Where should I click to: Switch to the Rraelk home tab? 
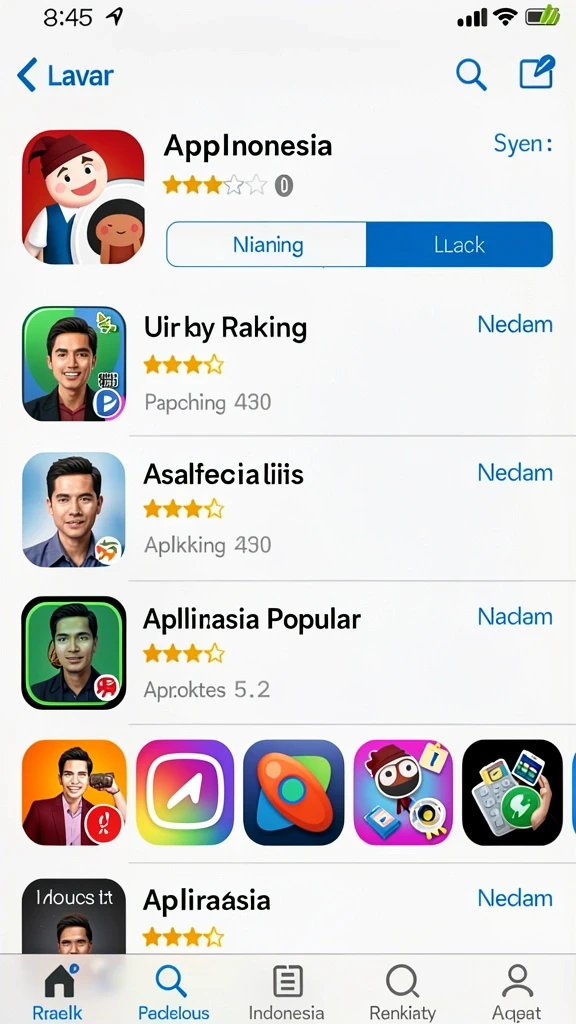pos(58,991)
